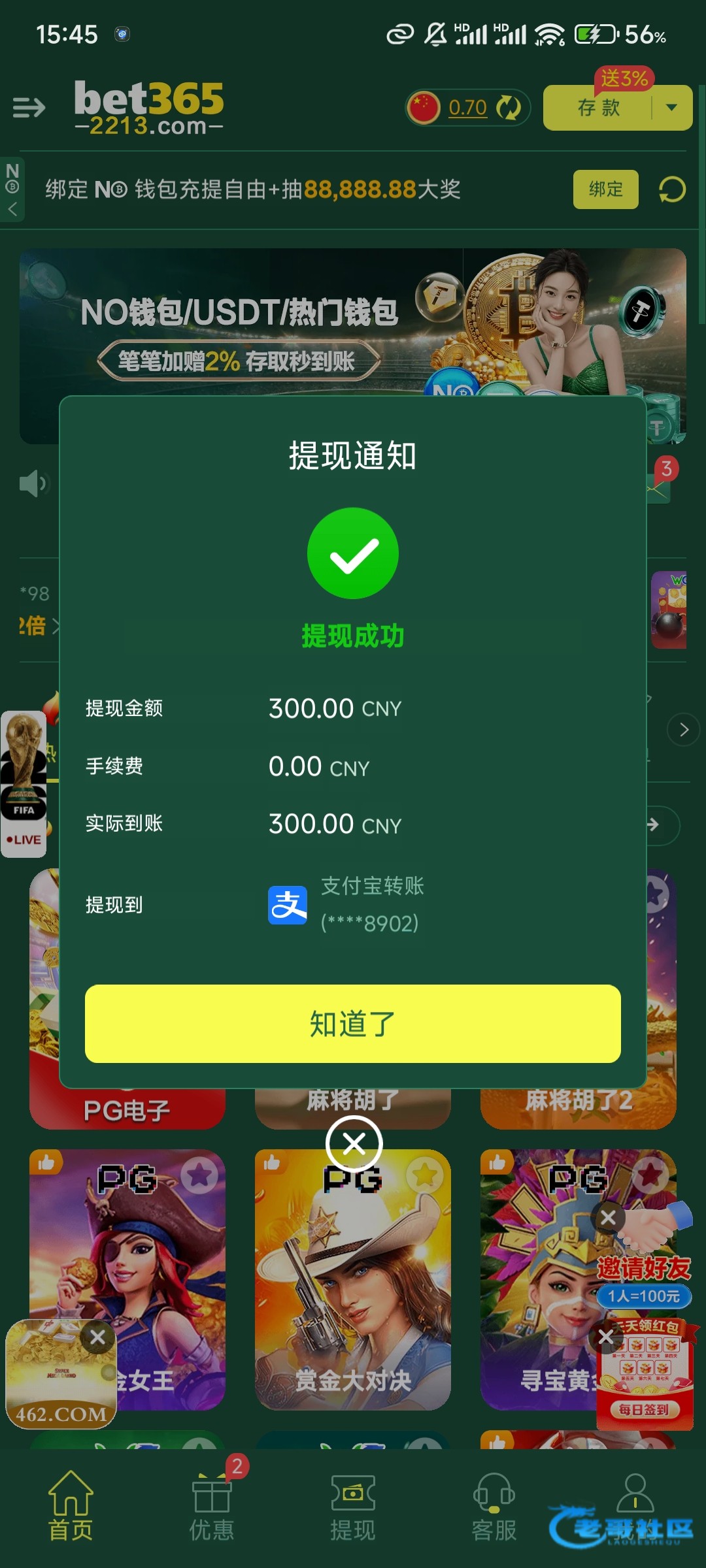Tap the 存款 deposit button

(598, 108)
